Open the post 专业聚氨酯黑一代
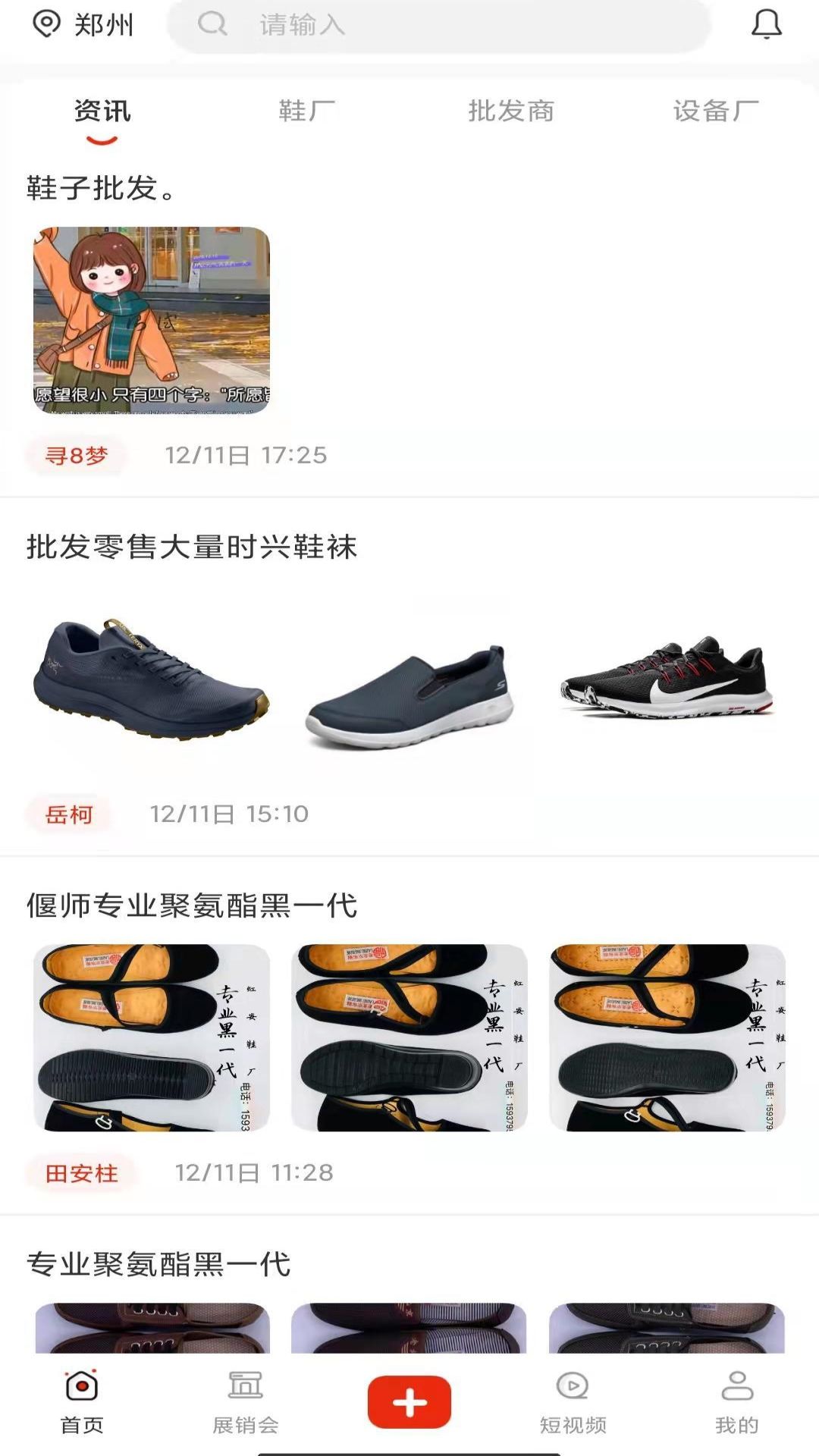This screenshot has width=819, height=1456. [158, 1264]
